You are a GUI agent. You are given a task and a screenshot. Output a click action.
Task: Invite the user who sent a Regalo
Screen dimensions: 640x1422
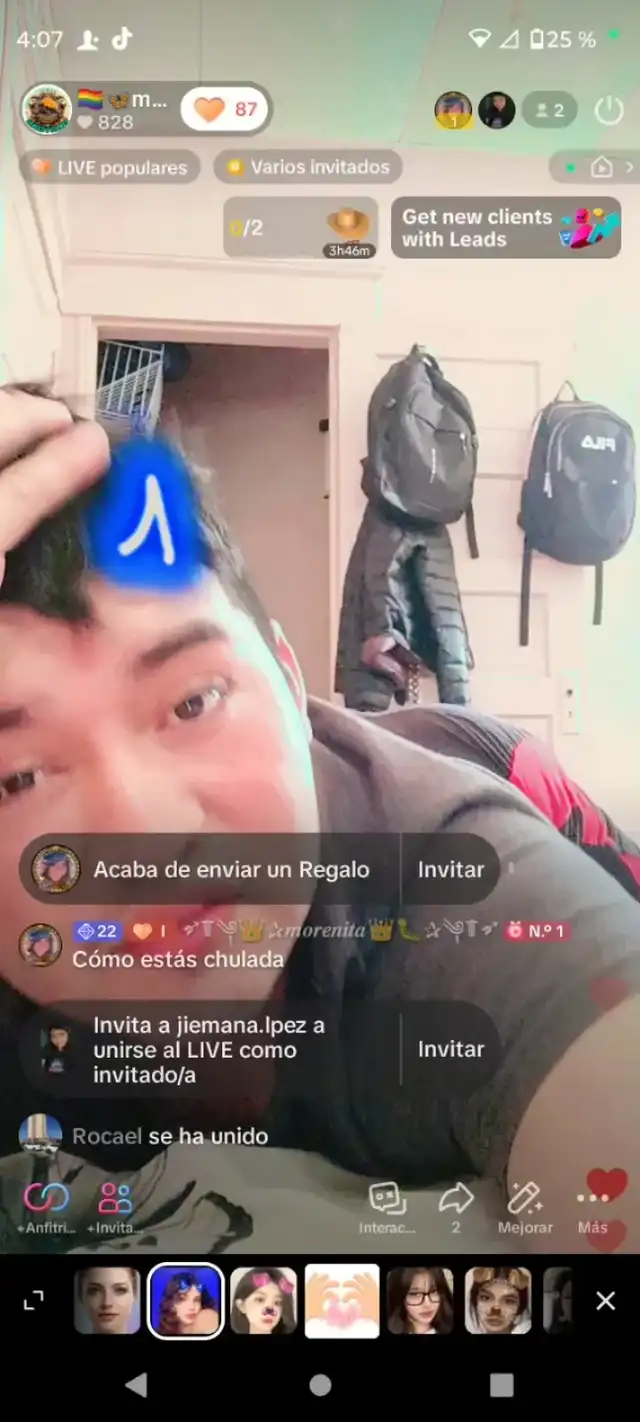pos(450,870)
